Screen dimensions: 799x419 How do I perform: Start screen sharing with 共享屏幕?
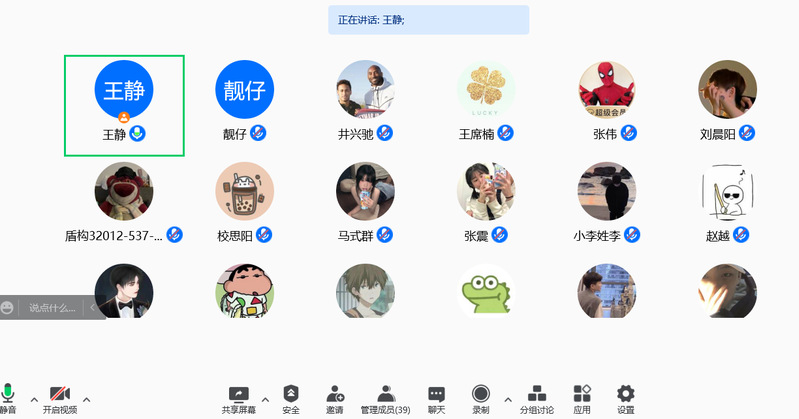(x=239, y=399)
